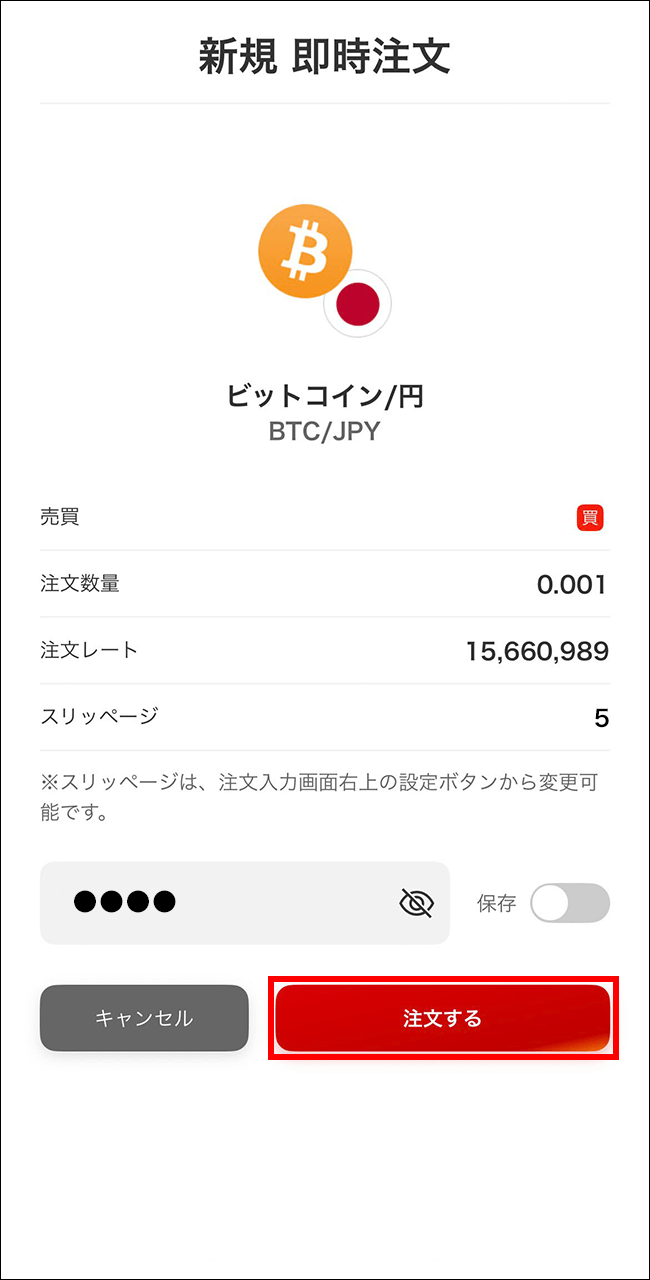Focus the PIN entry field
This screenshot has height=1280, width=650.
tap(220, 903)
